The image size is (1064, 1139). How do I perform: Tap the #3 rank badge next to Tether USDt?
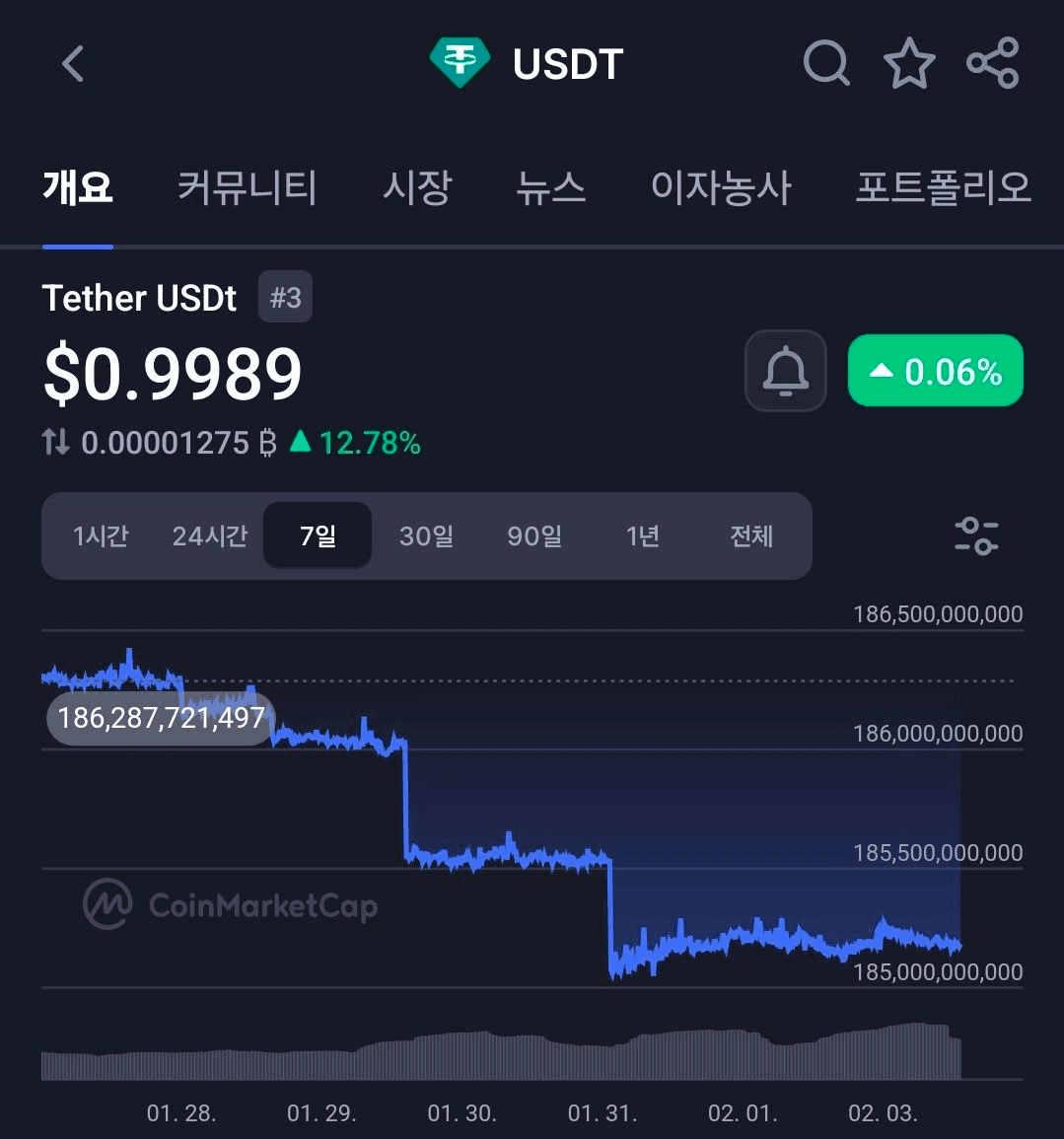pos(285,296)
